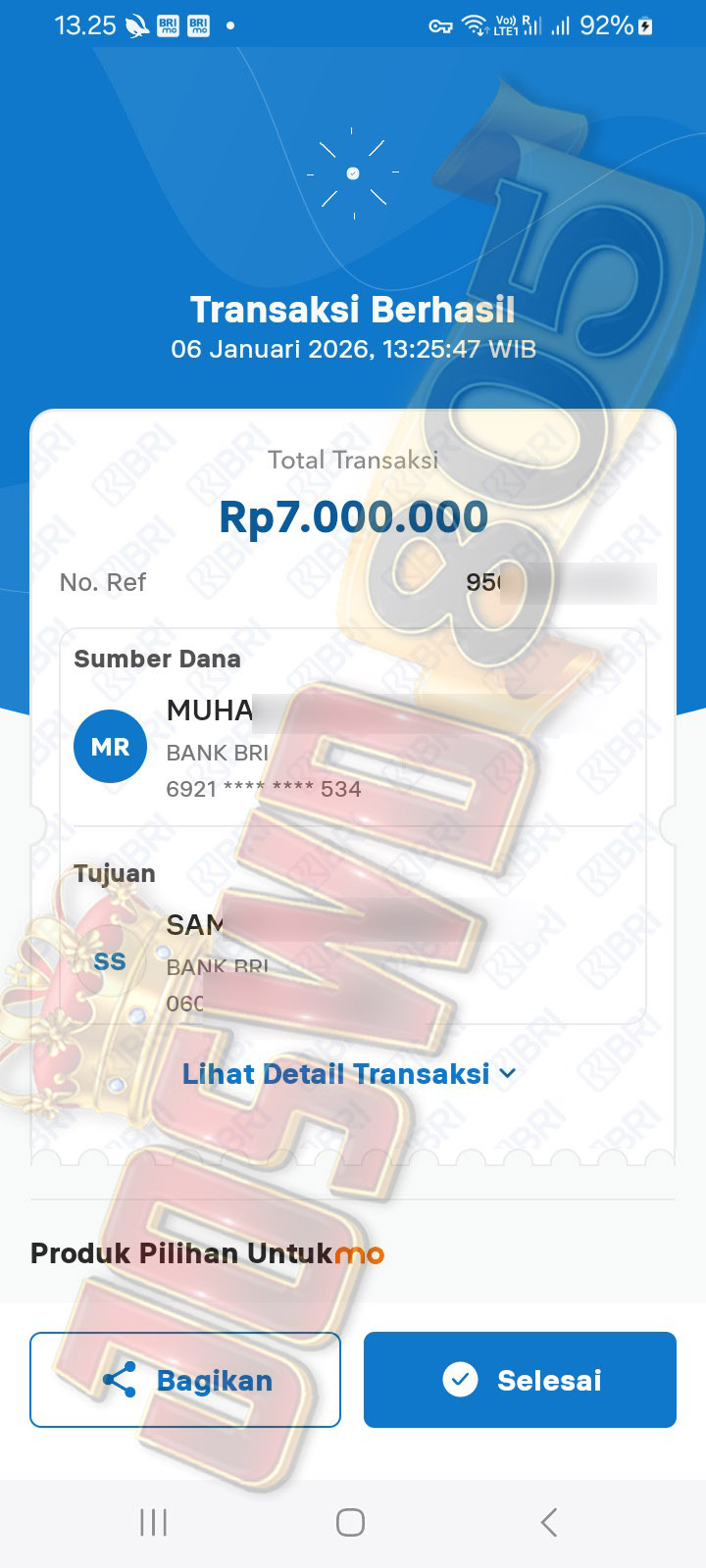Tap Selesai to finish
Viewport: 706px width, 1568px height.
520,1380
